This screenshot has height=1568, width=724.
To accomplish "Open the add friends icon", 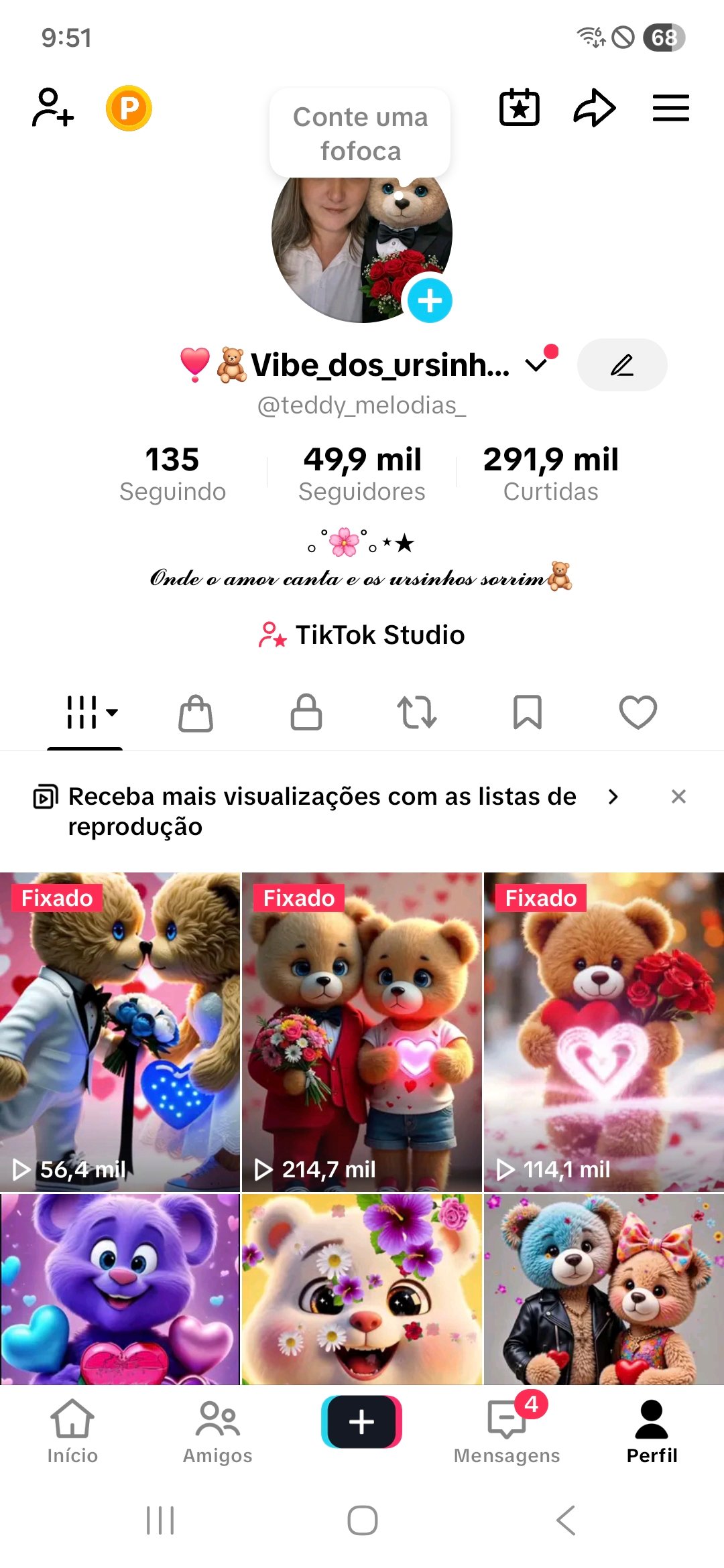I will click(x=53, y=108).
